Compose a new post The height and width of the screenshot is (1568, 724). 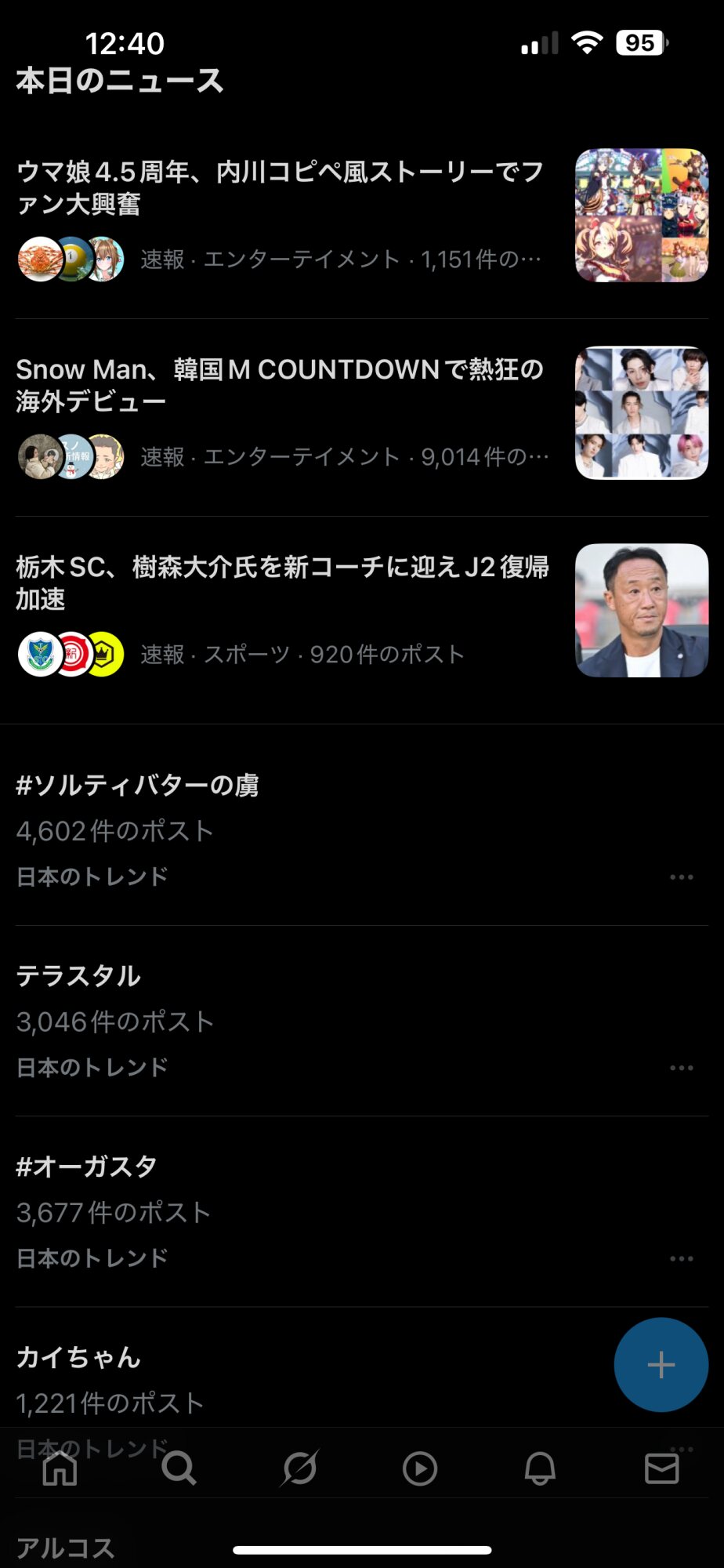tap(661, 1365)
